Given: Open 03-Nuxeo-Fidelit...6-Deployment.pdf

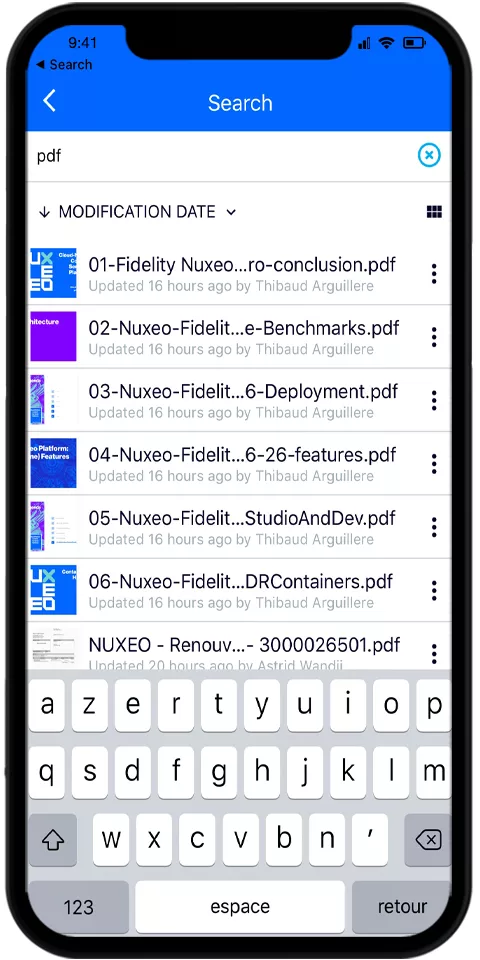Looking at the screenshot, I should [239, 400].
